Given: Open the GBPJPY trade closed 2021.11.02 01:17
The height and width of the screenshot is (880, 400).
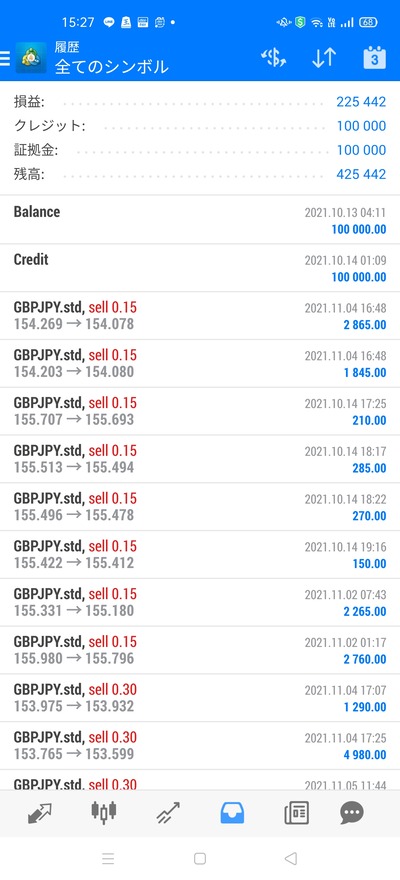Looking at the screenshot, I should pos(200,650).
